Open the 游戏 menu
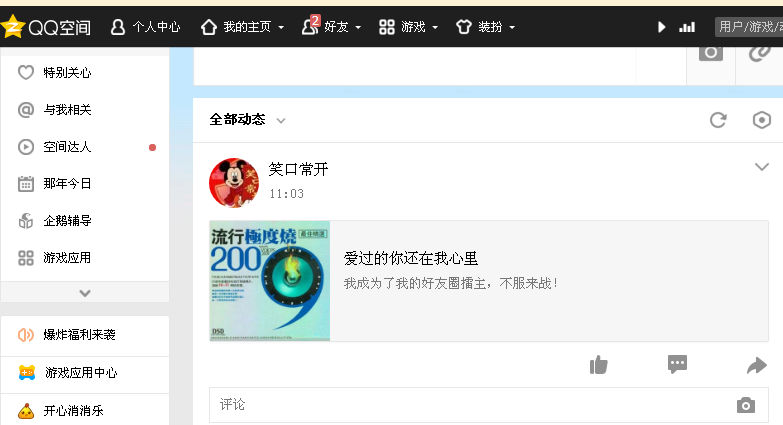Screen dimensions: 783x425 [408, 27]
